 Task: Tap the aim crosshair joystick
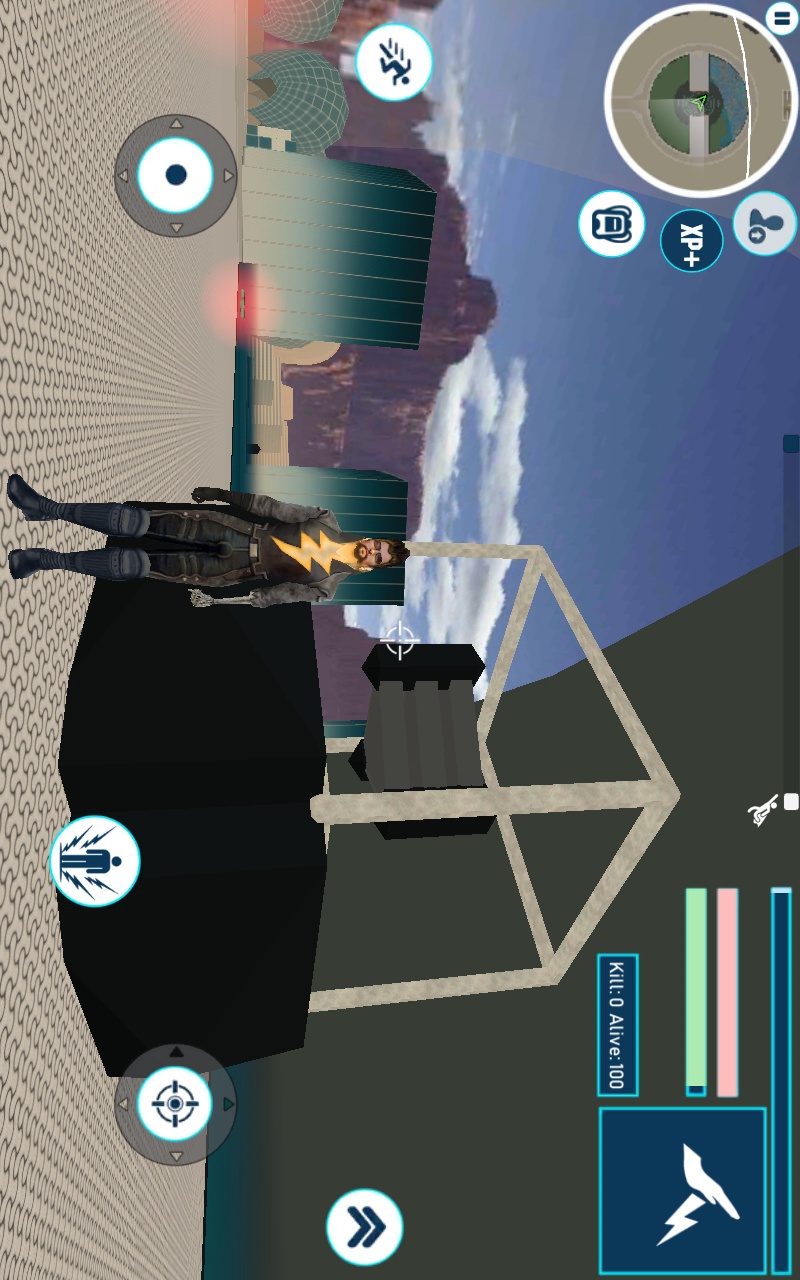coord(175,1103)
